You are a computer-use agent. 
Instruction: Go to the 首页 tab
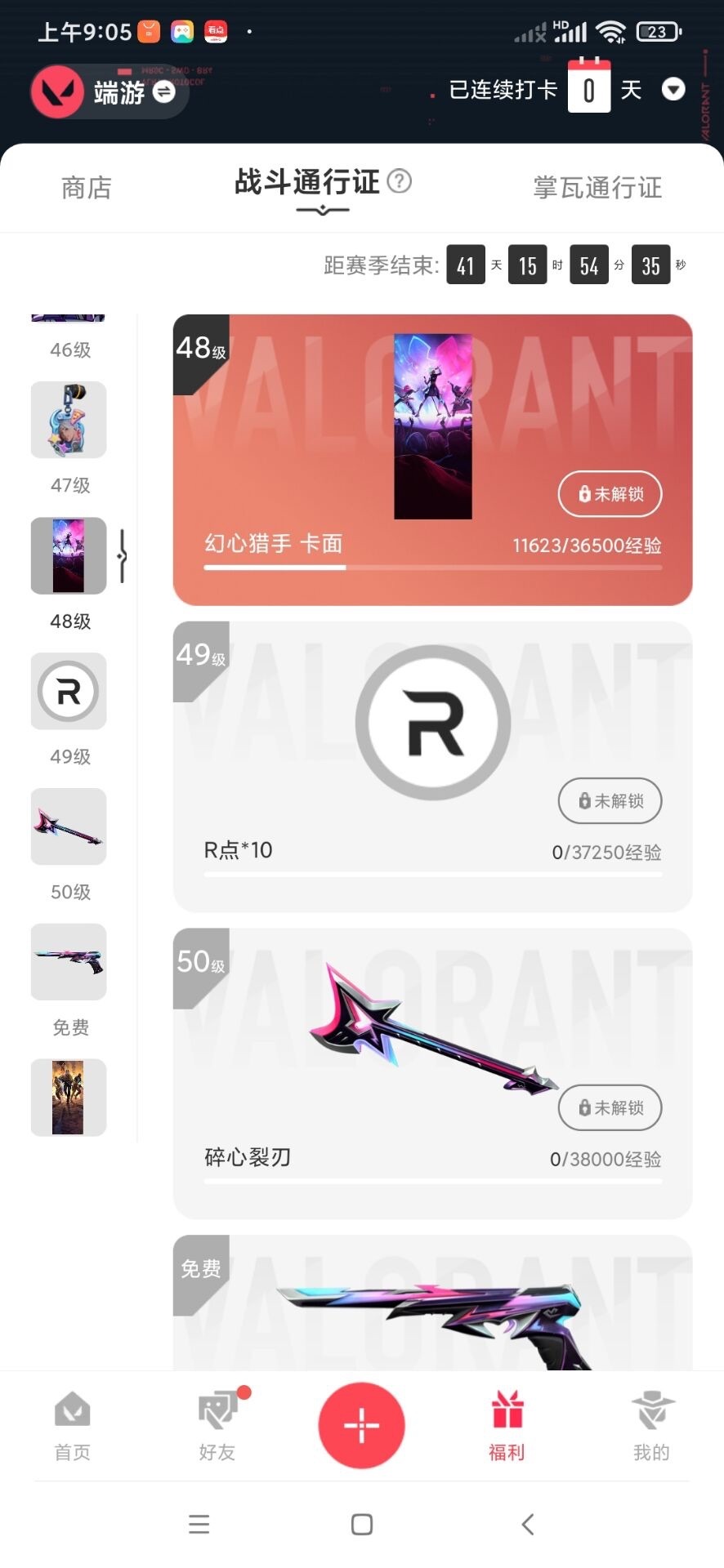[x=72, y=1426]
